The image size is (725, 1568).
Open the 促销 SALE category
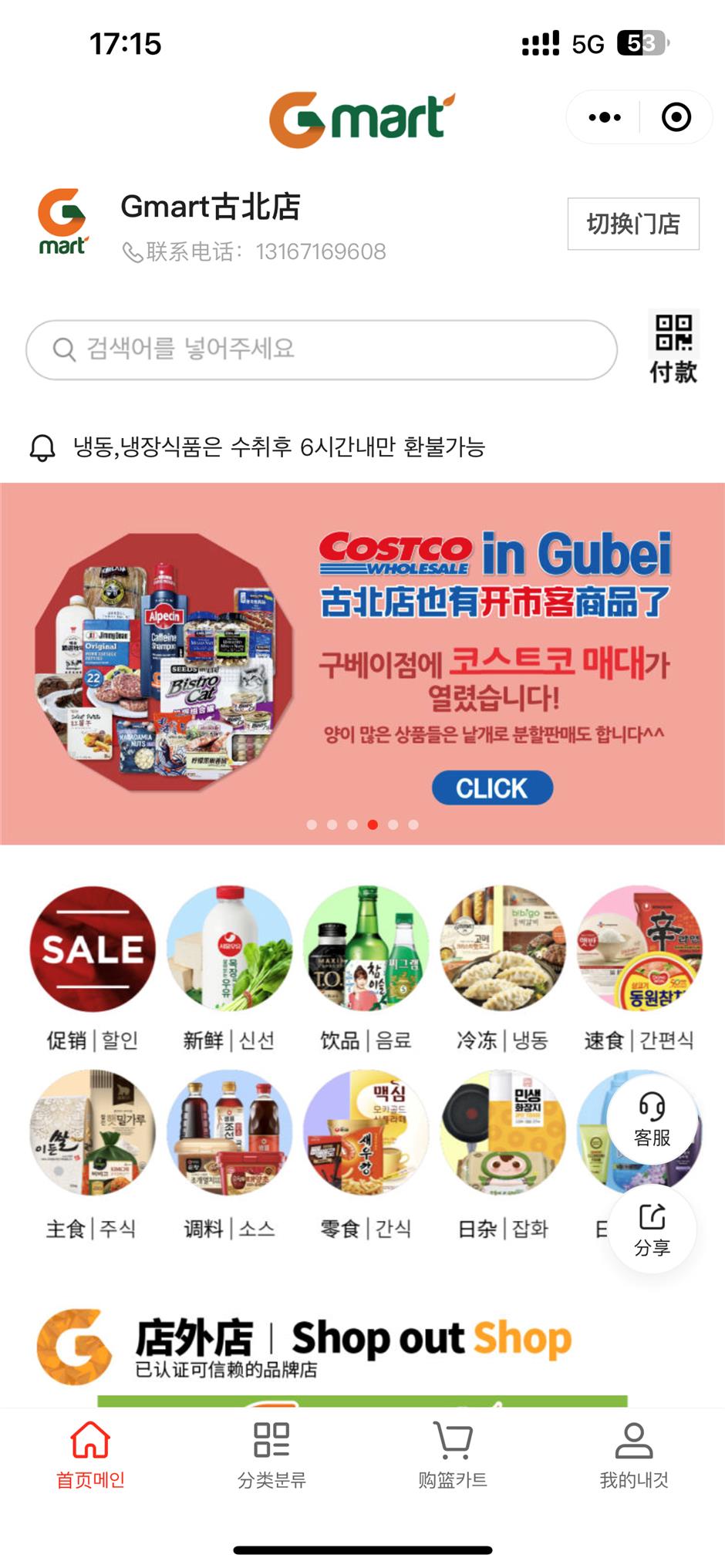[93, 949]
